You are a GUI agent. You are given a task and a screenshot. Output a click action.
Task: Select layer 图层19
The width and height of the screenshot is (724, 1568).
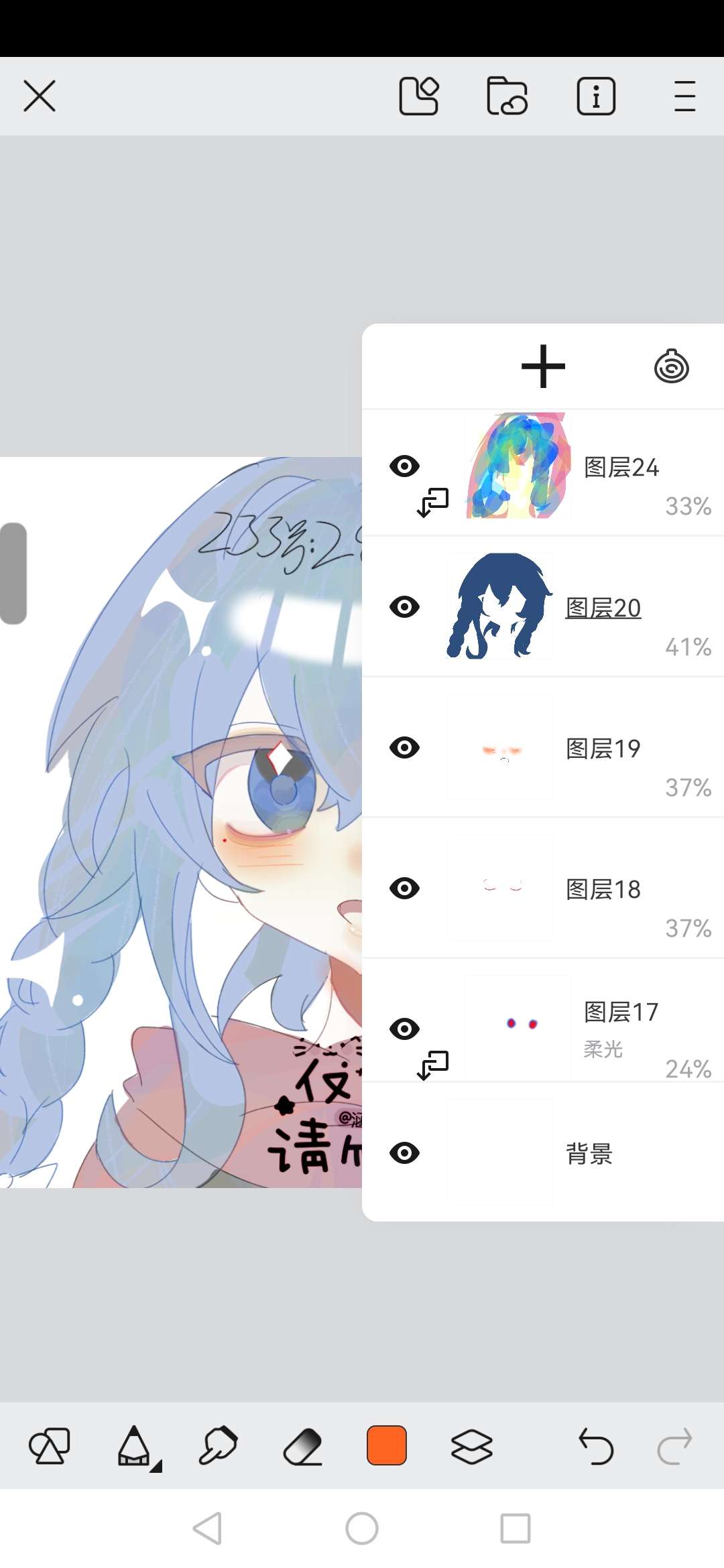(603, 748)
